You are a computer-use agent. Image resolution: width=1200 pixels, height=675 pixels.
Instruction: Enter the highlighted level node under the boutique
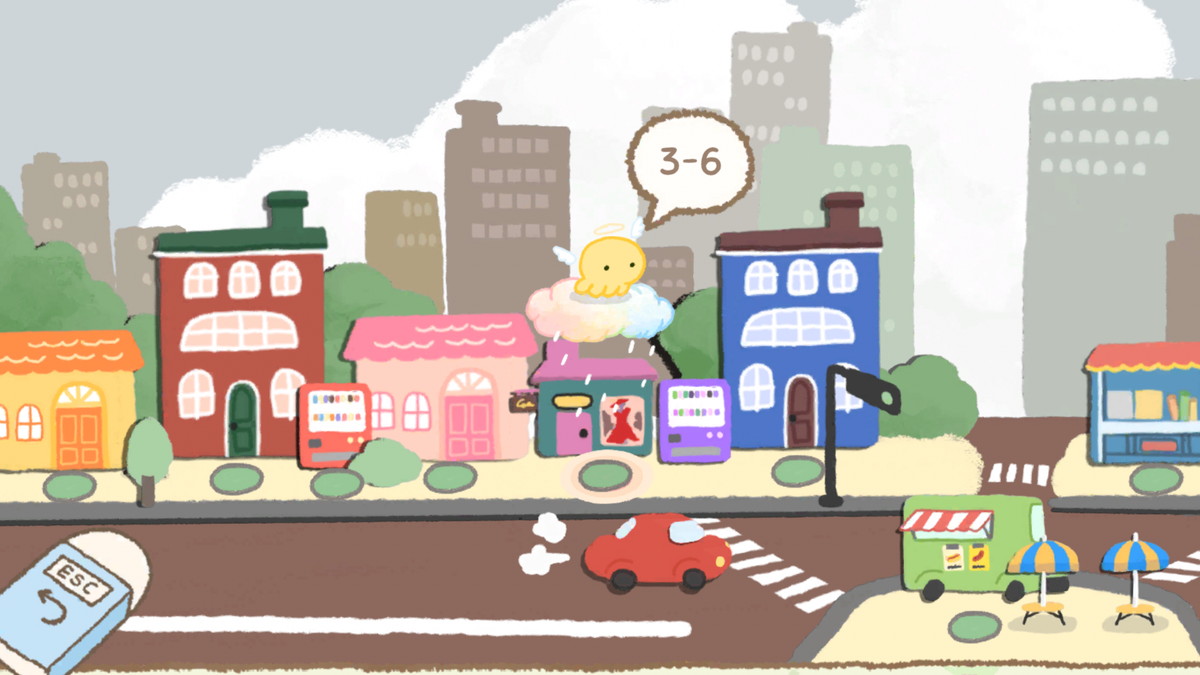click(606, 475)
